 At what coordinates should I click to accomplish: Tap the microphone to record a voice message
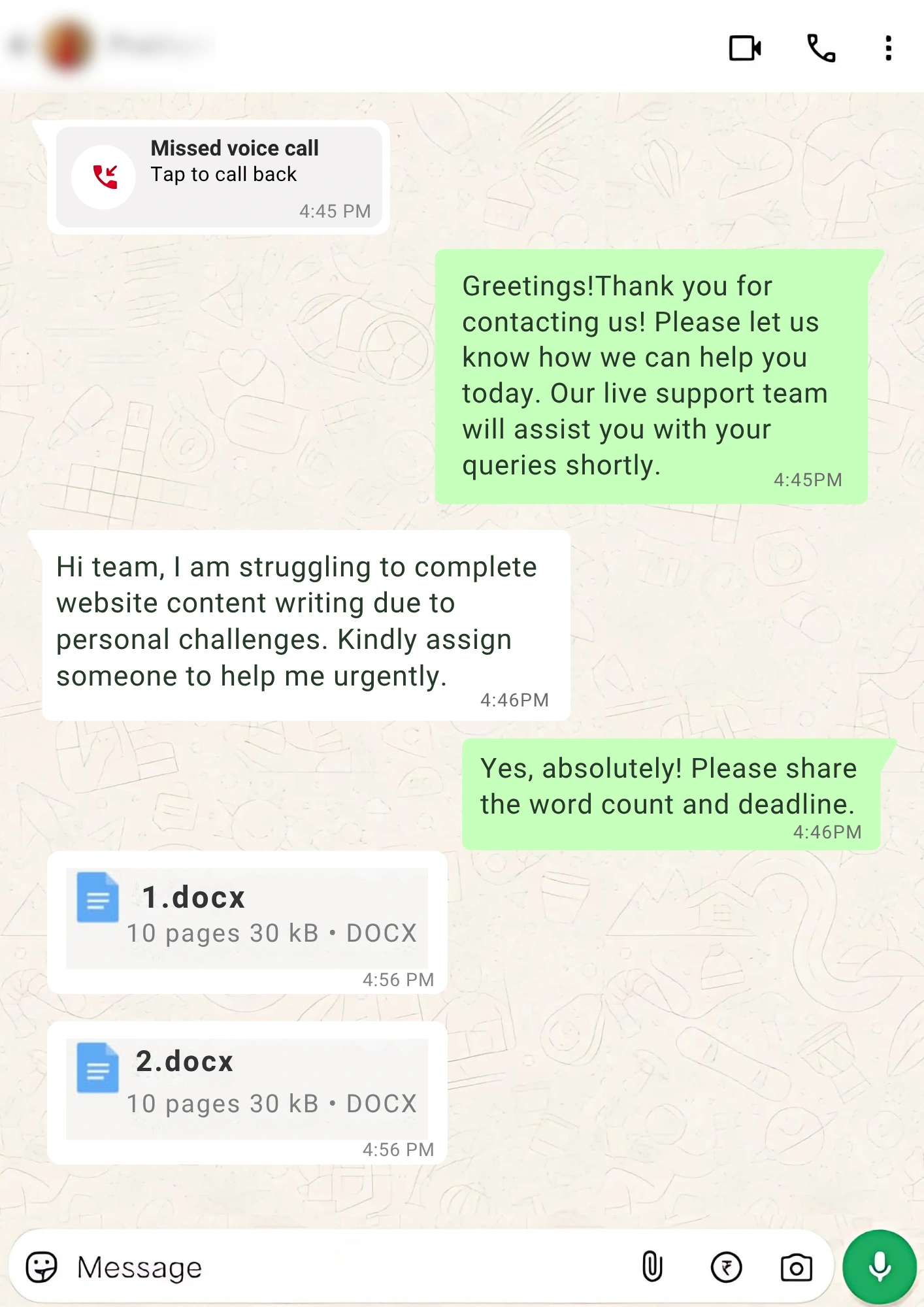click(880, 1267)
